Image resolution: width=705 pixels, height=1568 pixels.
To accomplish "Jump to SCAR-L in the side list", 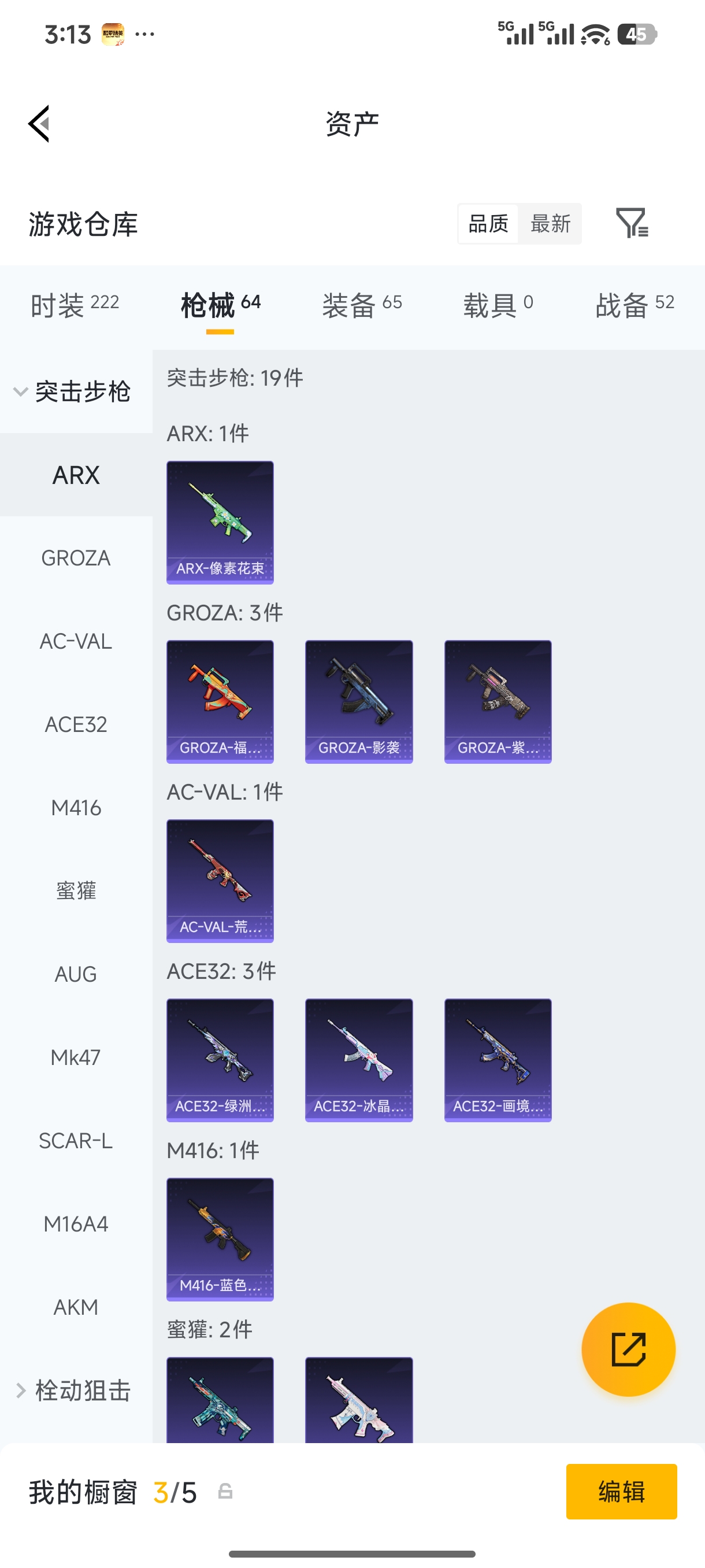I will [x=76, y=1141].
